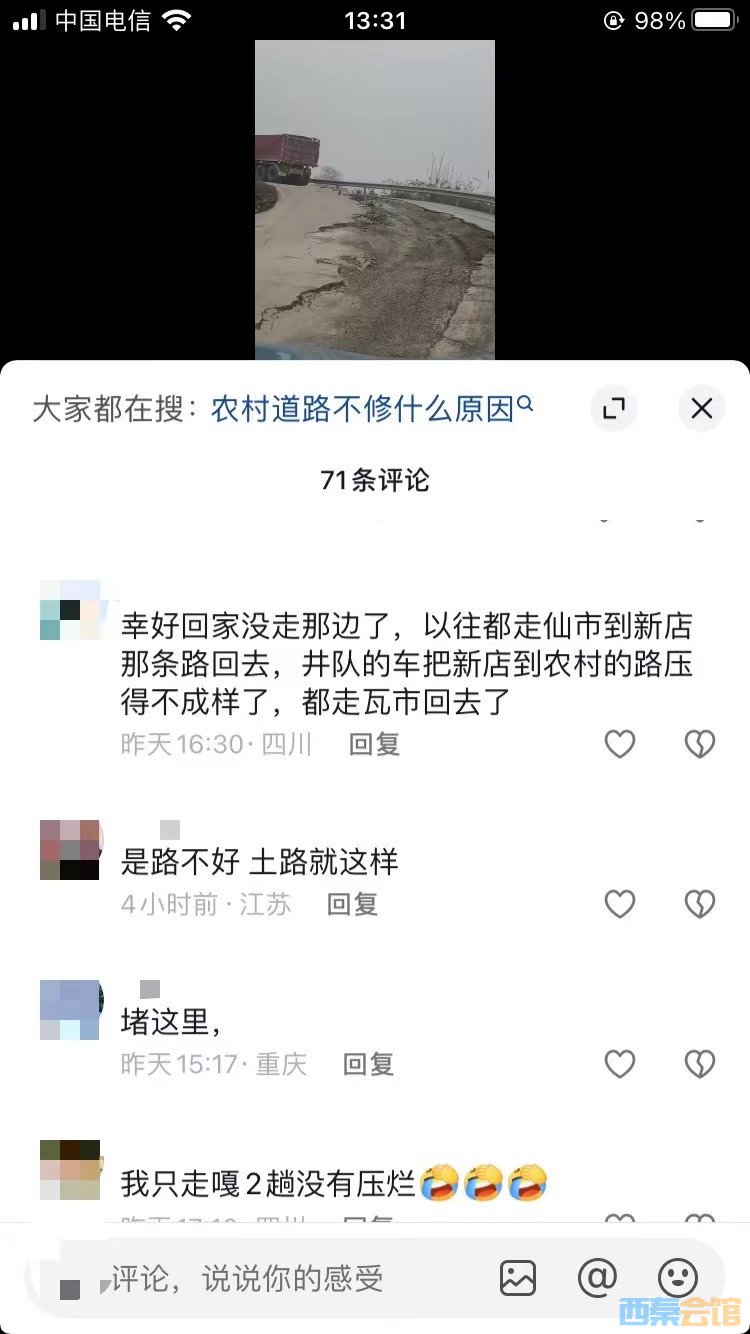Like the comment about 仙市到新店

point(620,744)
